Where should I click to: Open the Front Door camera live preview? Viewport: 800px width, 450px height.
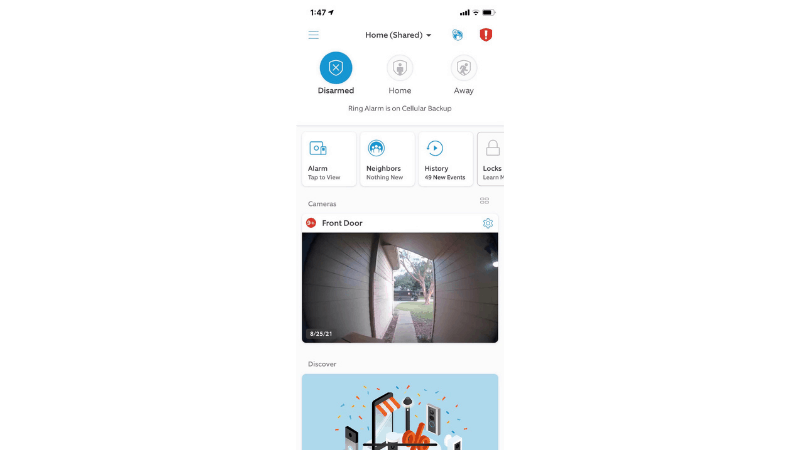400,288
